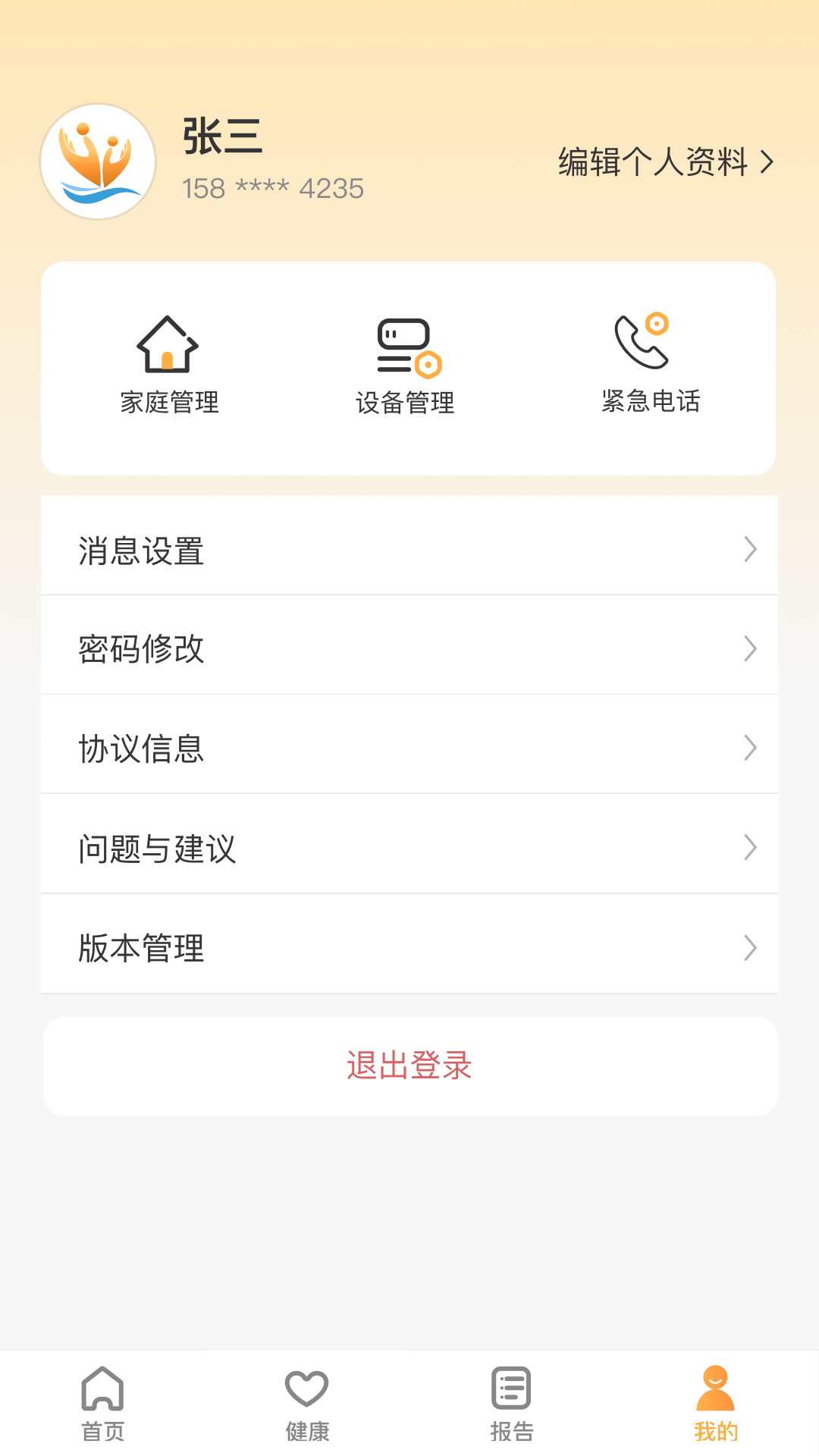The height and width of the screenshot is (1456, 819).
Task: Go to 密码修改 to change password
Action: click(x=409, y=648)
